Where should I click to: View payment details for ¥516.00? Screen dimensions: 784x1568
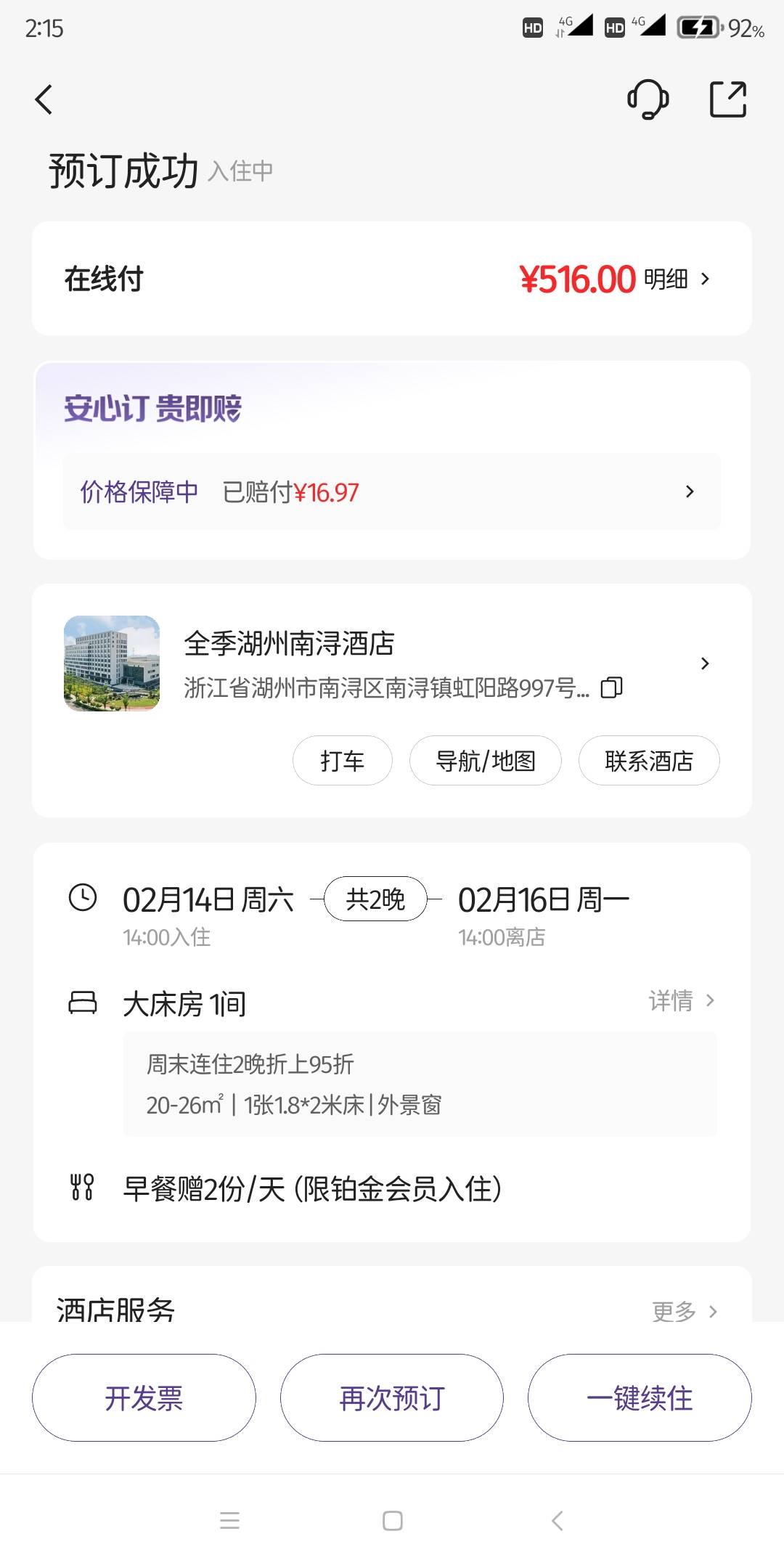tap(677, 279)
